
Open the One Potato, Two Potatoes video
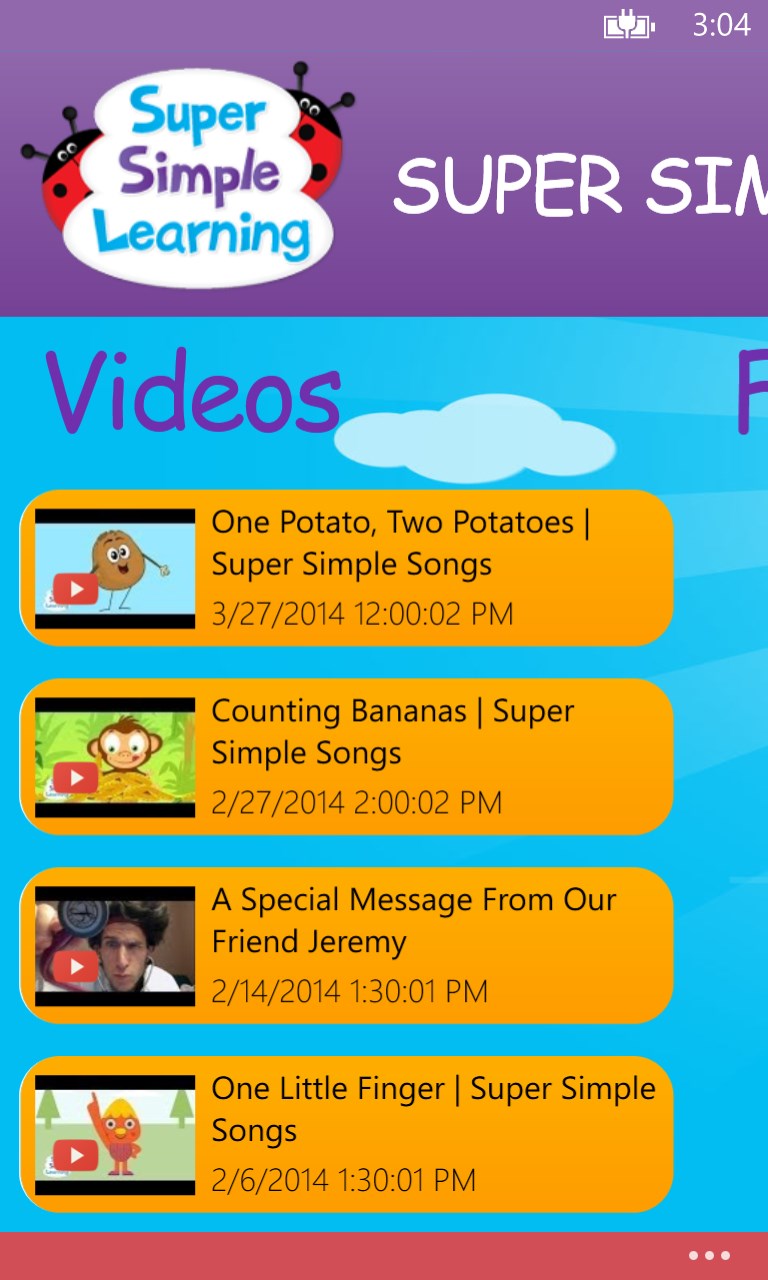point(346,568)
